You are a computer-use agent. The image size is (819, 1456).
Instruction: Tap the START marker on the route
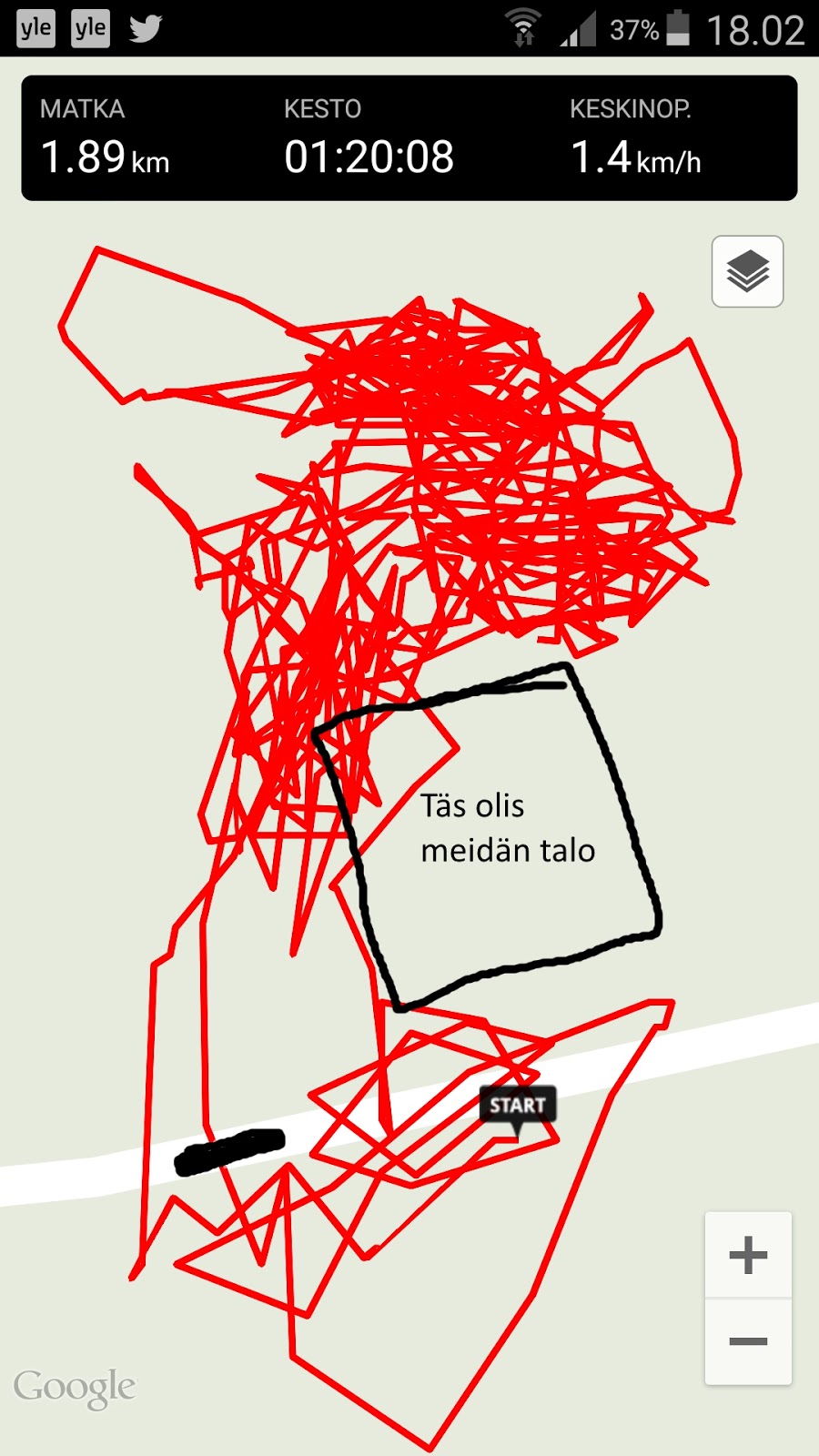coord(517,1107)
